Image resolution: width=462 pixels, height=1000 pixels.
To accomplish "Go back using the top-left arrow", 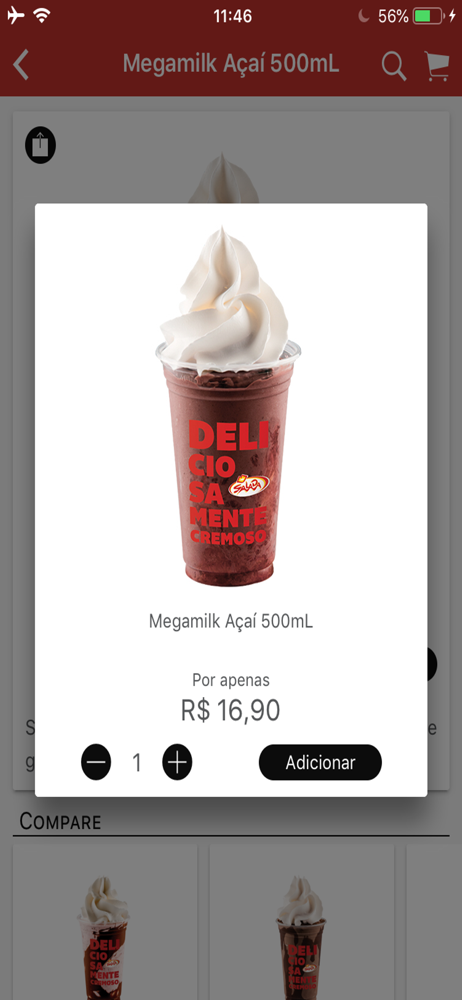I will pos(21,65).
